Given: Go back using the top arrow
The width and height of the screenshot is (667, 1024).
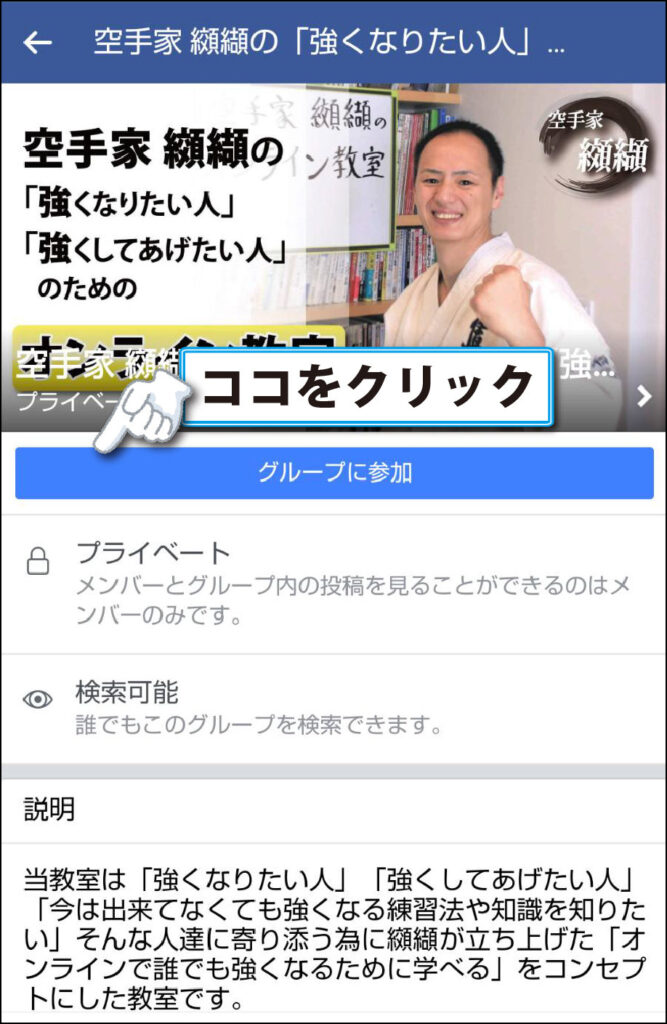Looking at the screenshot, I should tap(37, 42).
